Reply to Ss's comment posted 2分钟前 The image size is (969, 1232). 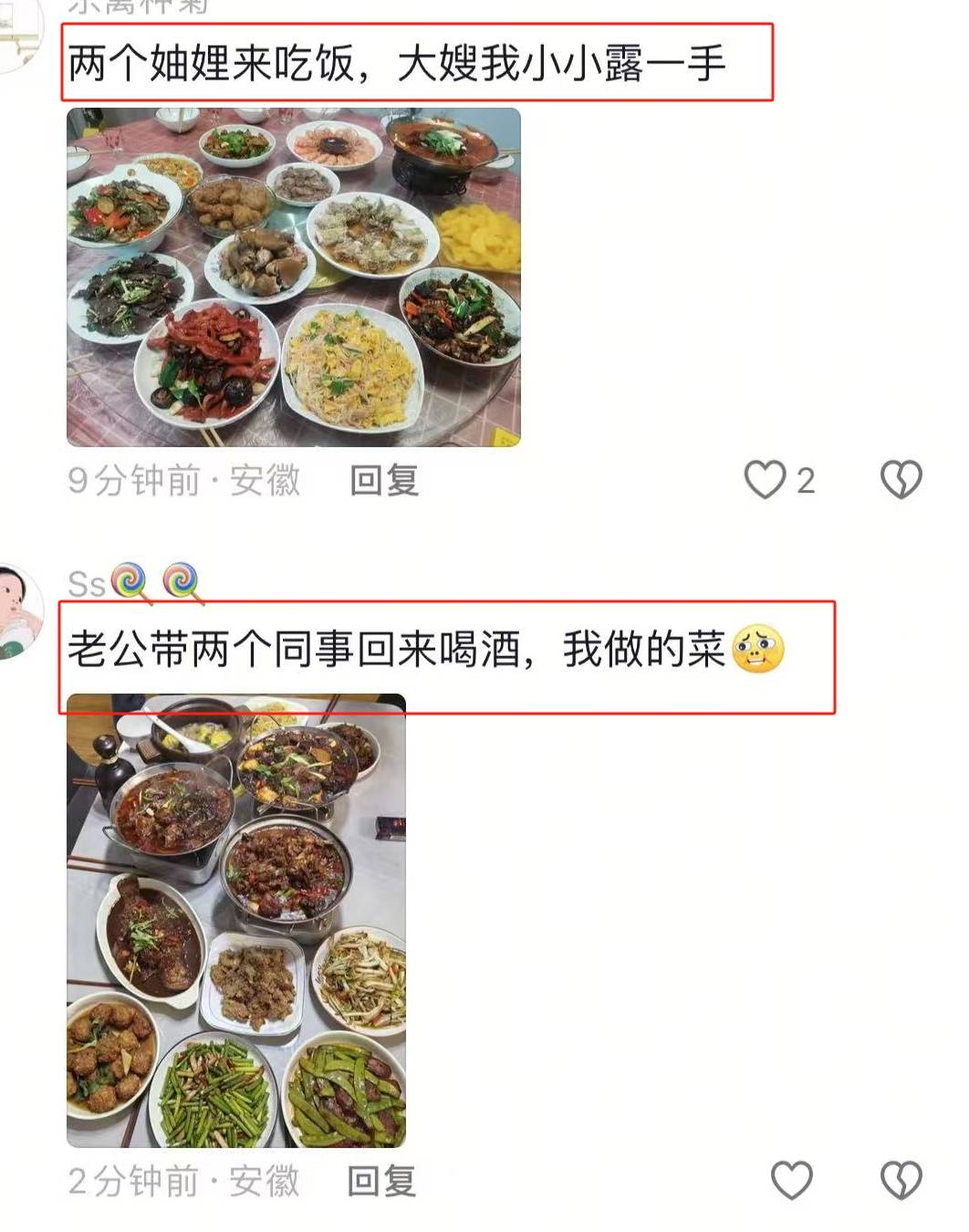[381, 1181]
